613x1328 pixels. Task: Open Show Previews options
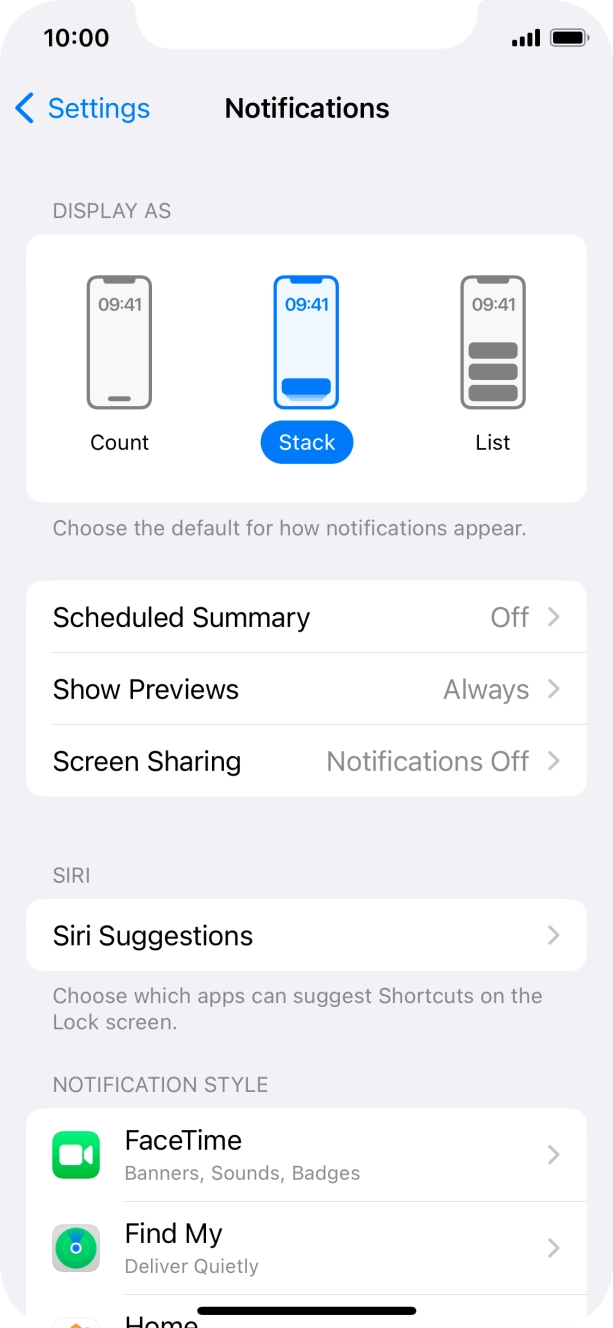point(306,689)
